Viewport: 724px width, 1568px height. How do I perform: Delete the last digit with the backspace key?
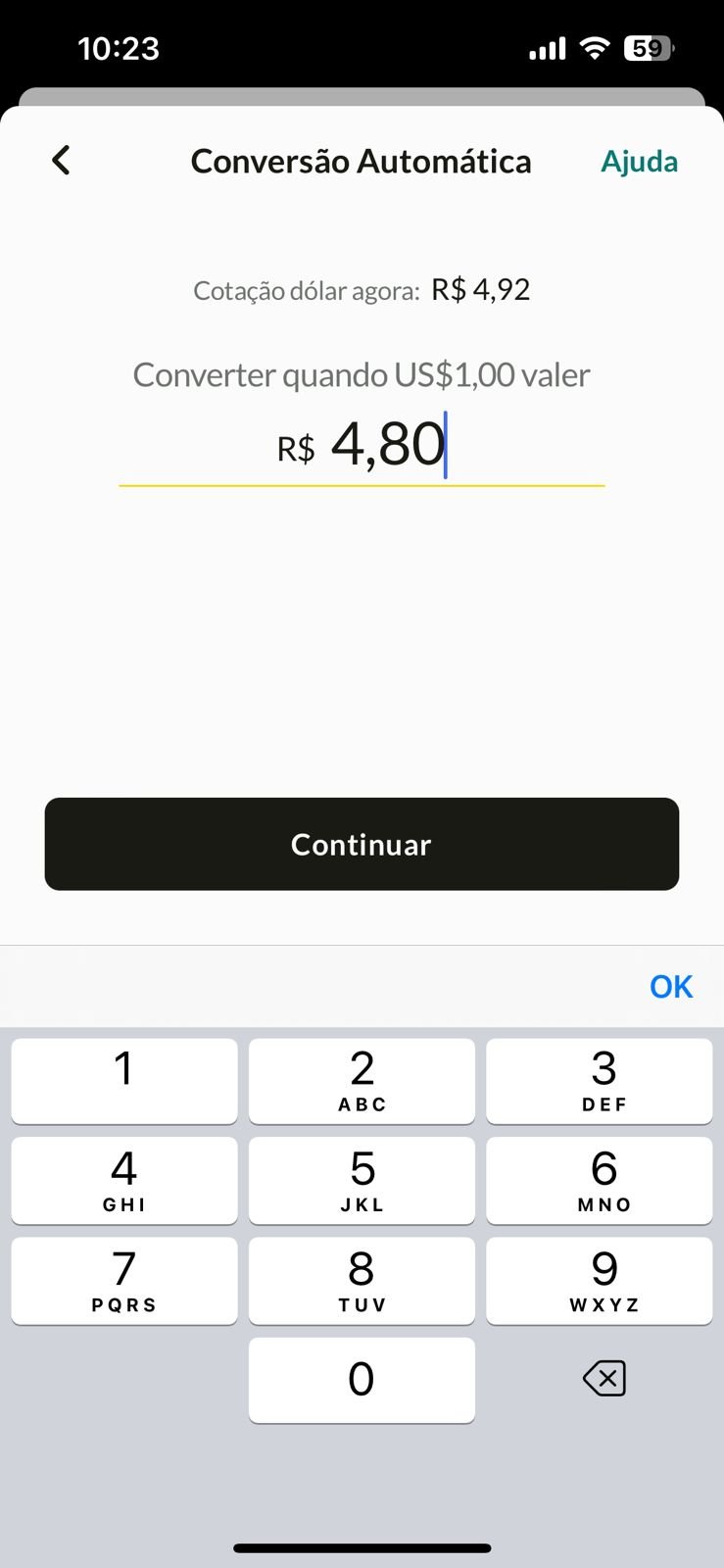coord(603,1379)
